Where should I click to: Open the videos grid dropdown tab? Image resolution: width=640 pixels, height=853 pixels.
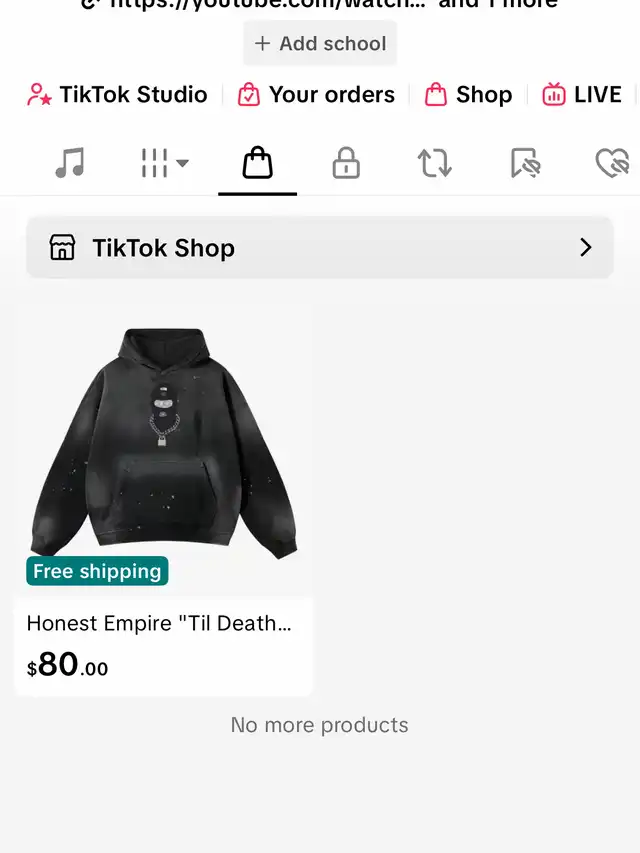click(x=164, y=162)
